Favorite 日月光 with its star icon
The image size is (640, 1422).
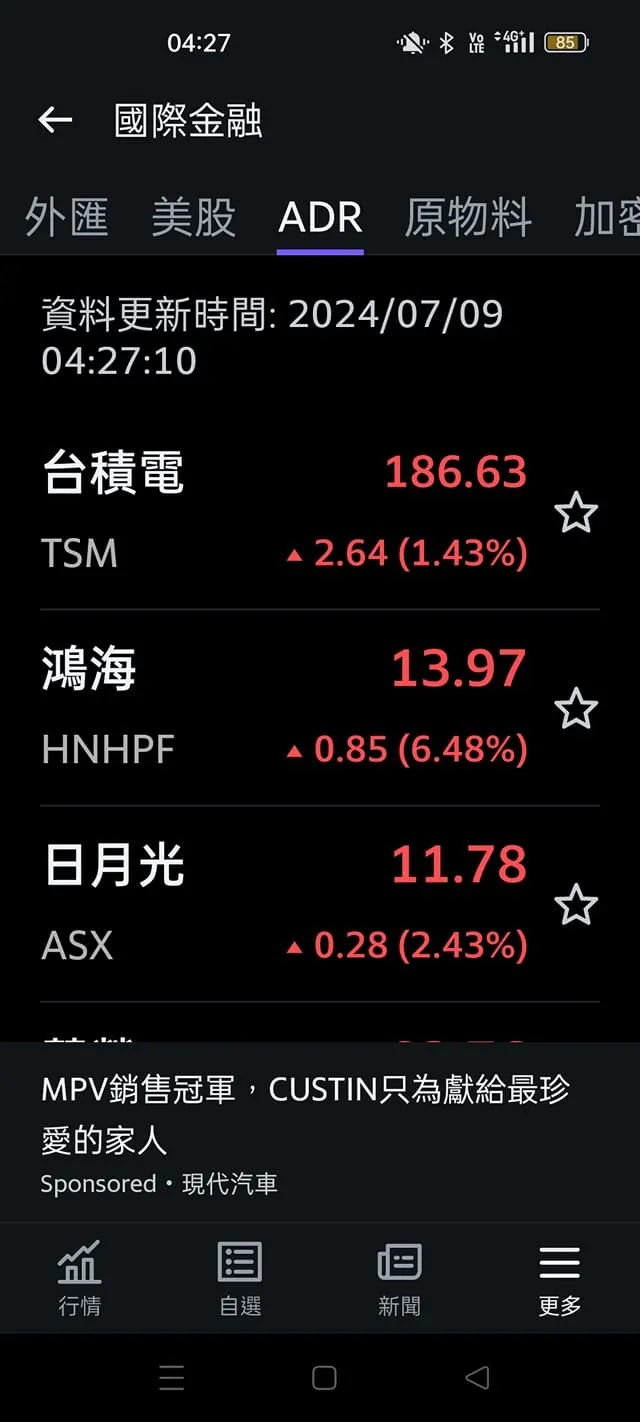[x=575, y=905]
